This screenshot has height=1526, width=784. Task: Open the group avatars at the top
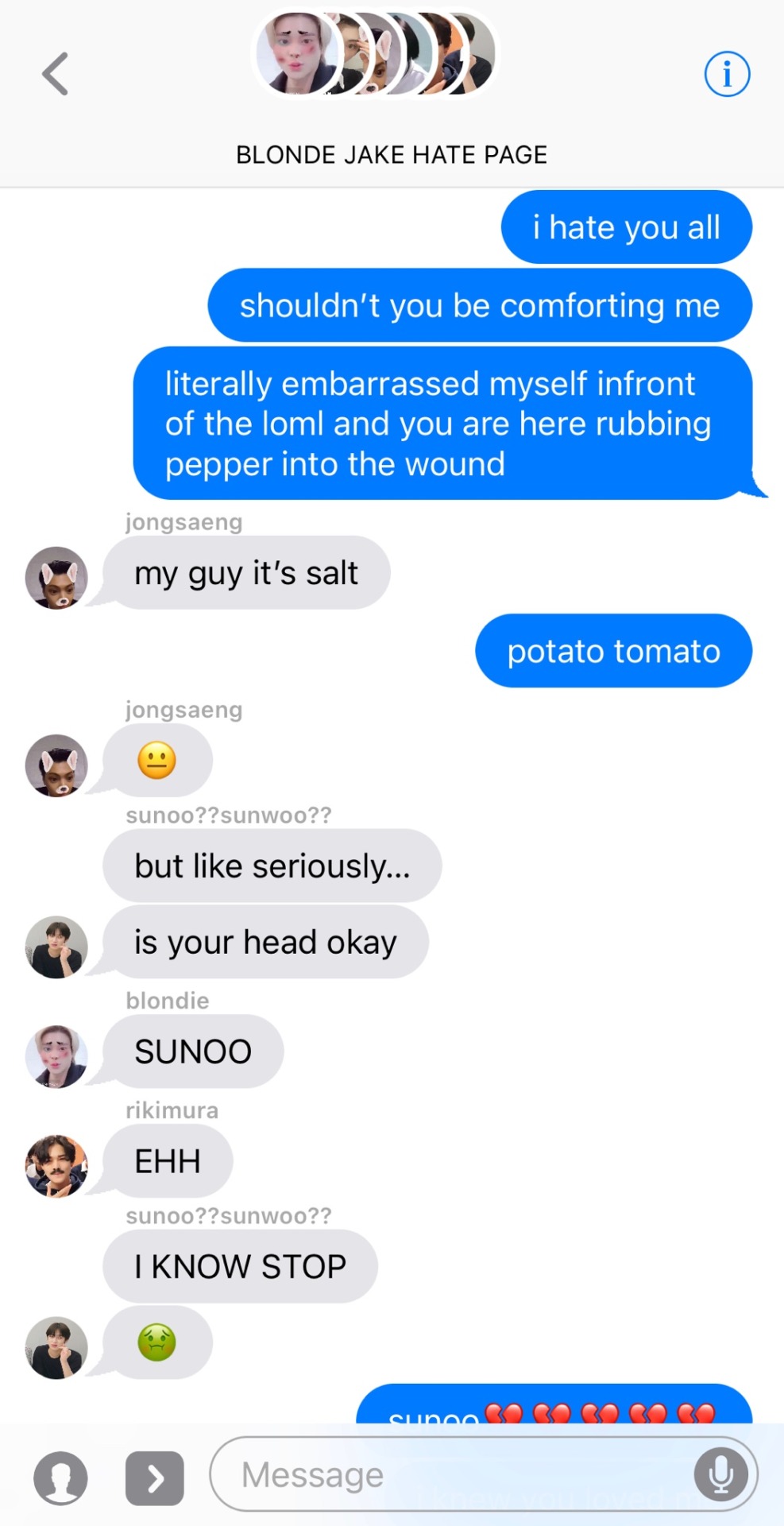375,54
